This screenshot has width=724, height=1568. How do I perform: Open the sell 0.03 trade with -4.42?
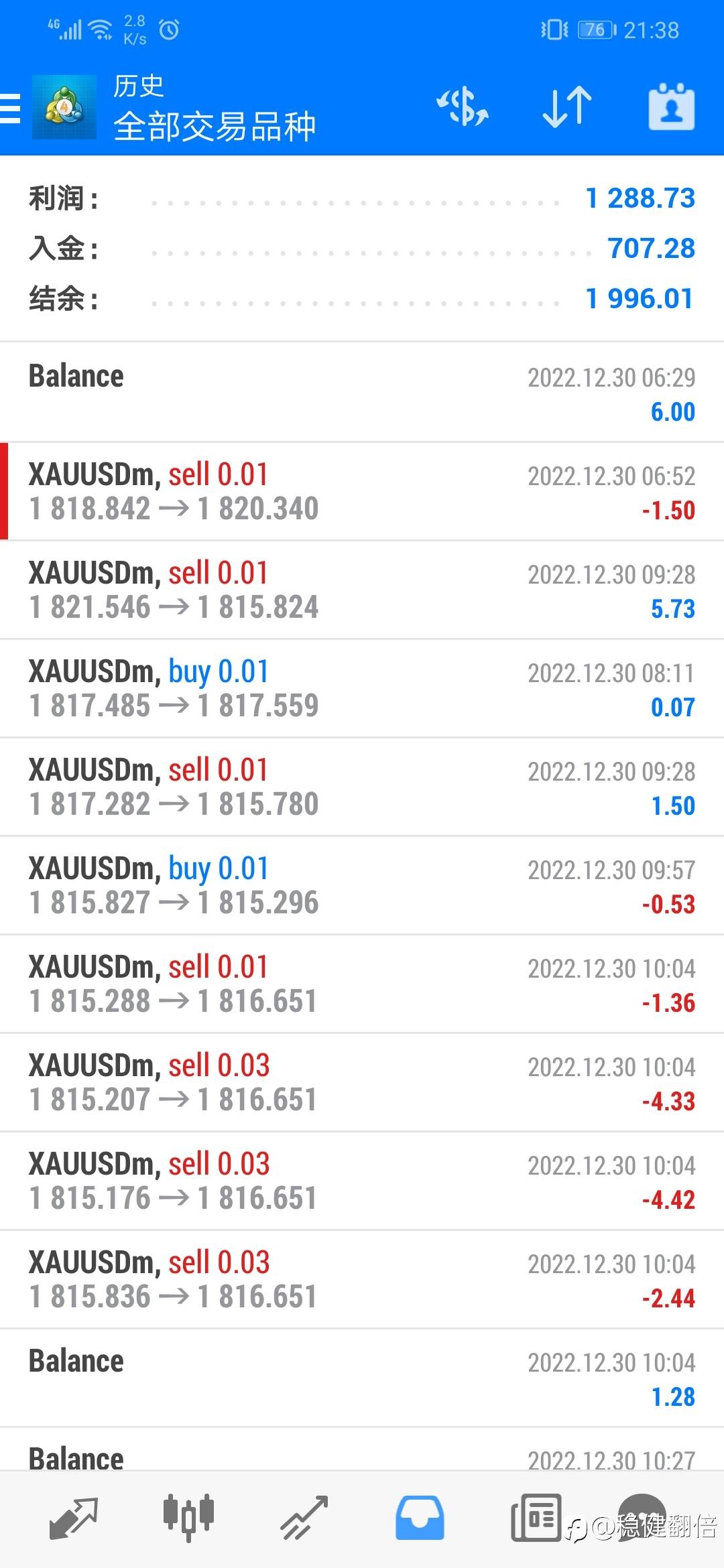(x=362, y=1181)
